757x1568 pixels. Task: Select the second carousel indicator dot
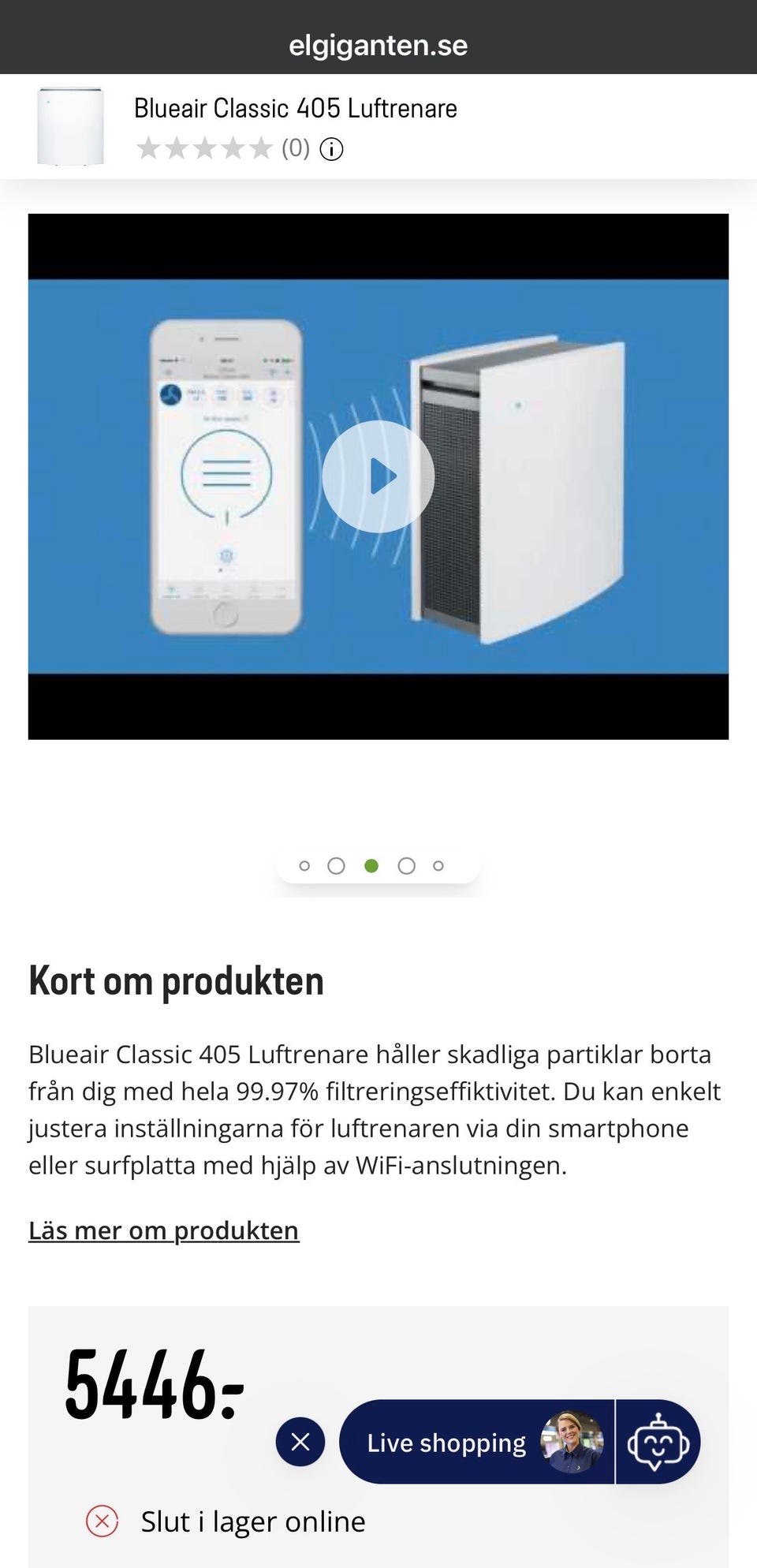point(336,865)
